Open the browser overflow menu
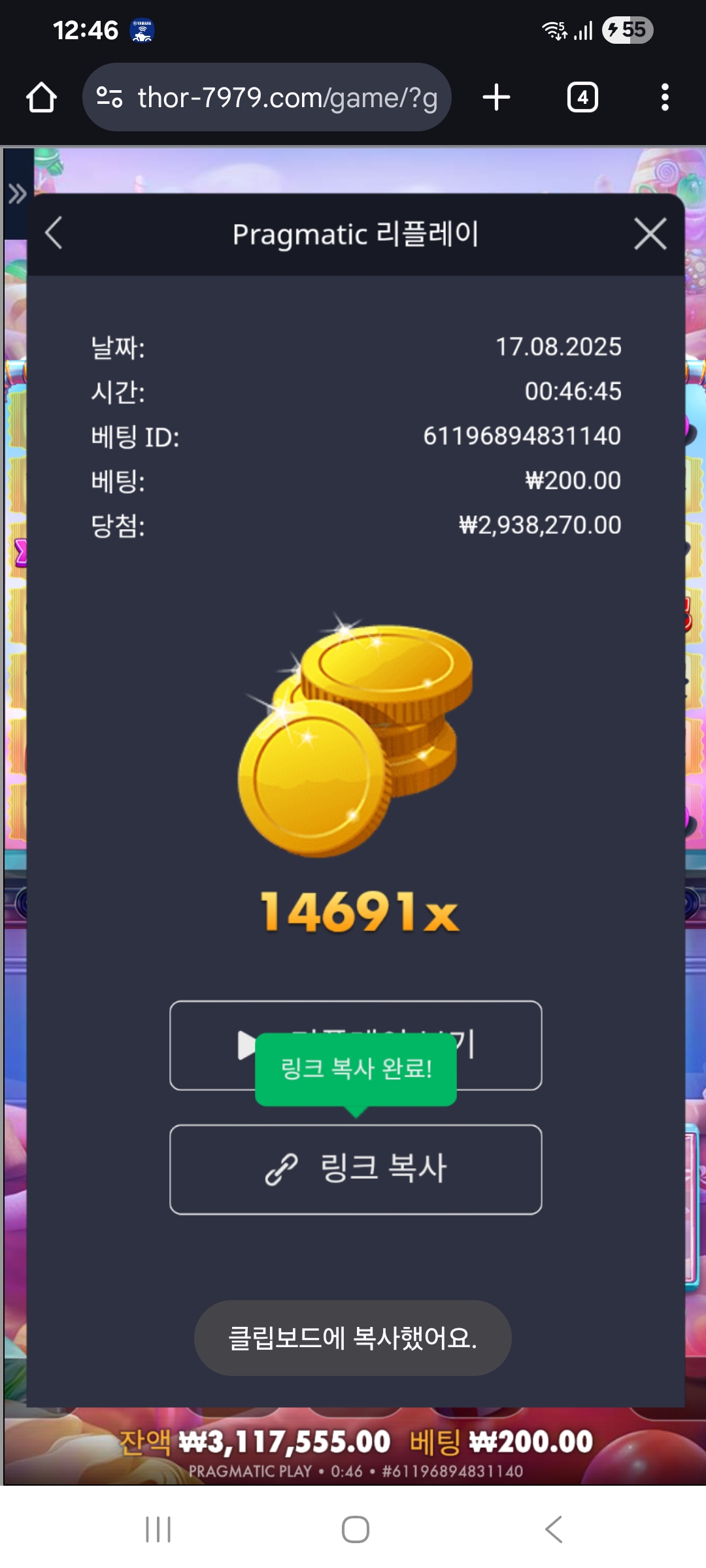 [x=665, y=97]
